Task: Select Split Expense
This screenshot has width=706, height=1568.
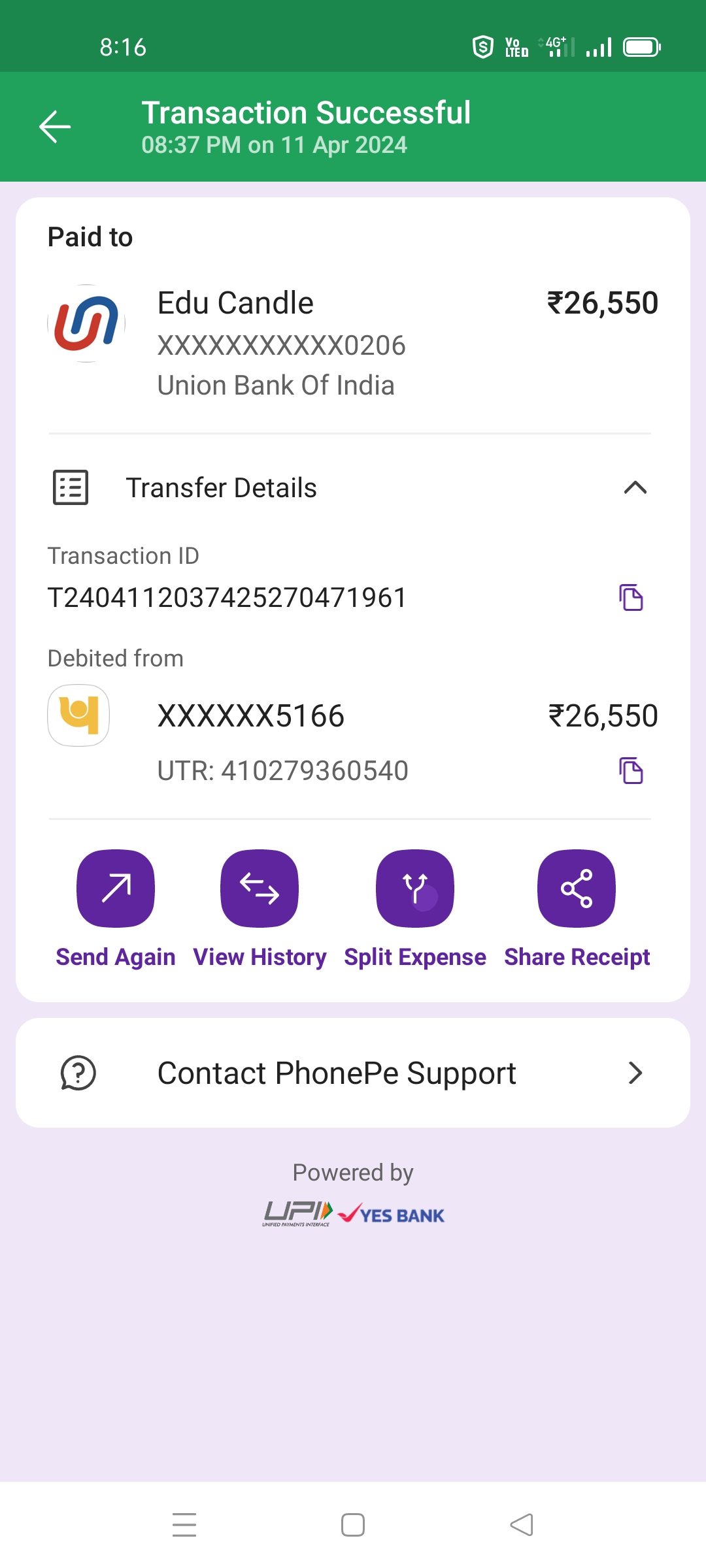Action: 415,889
